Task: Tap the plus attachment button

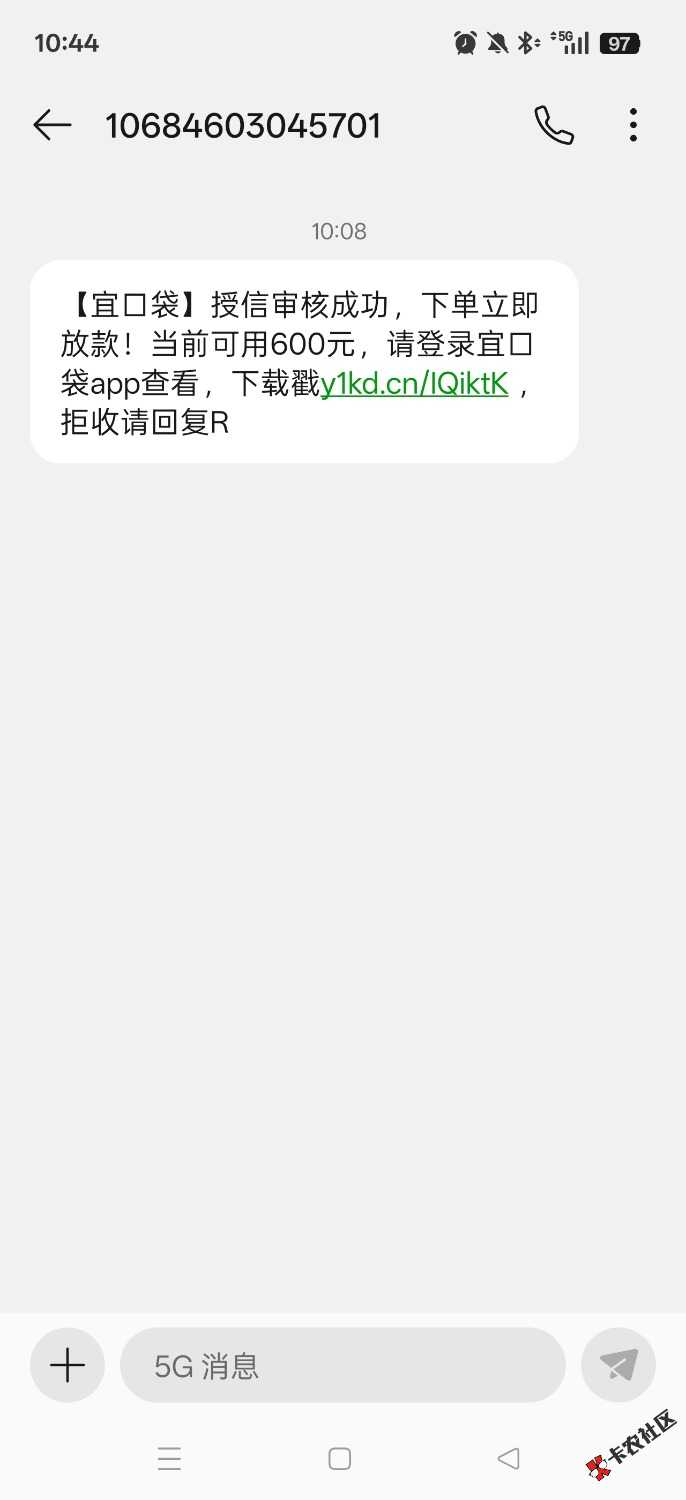Action: (67, 1365)
